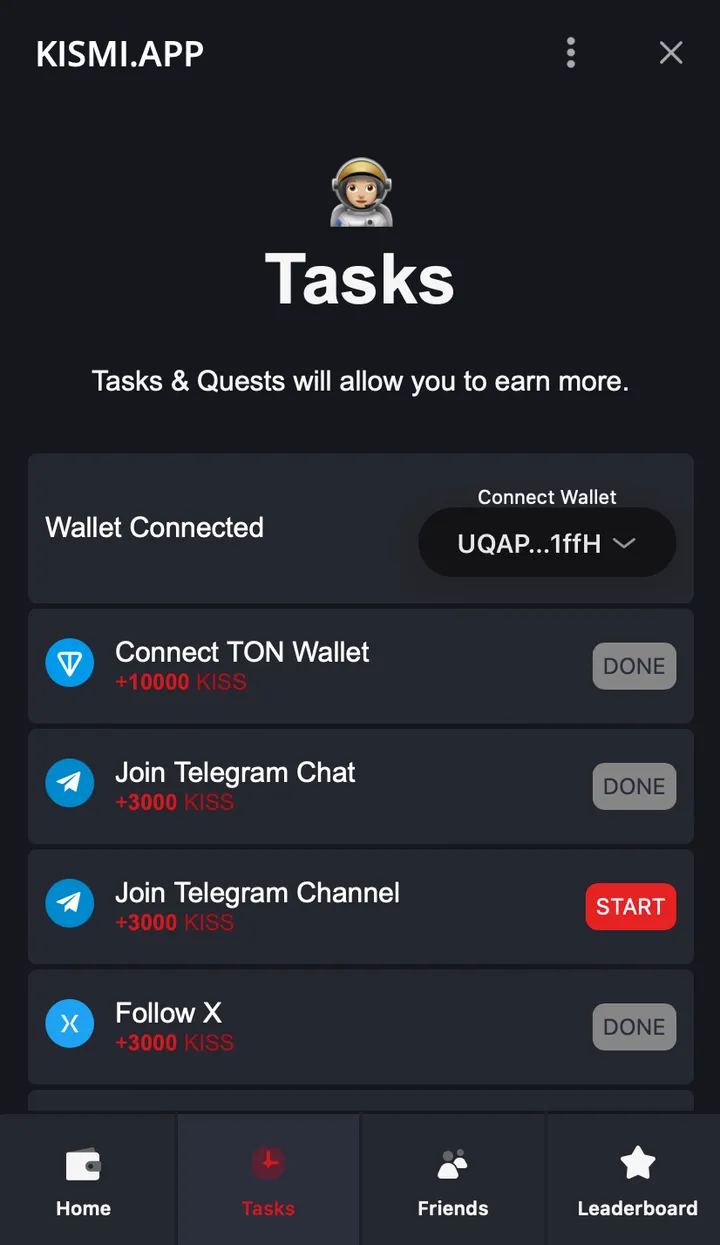The image size is (720, 1245).
Task: Open the Leaderboard tab
Action: coord(637,1180)
